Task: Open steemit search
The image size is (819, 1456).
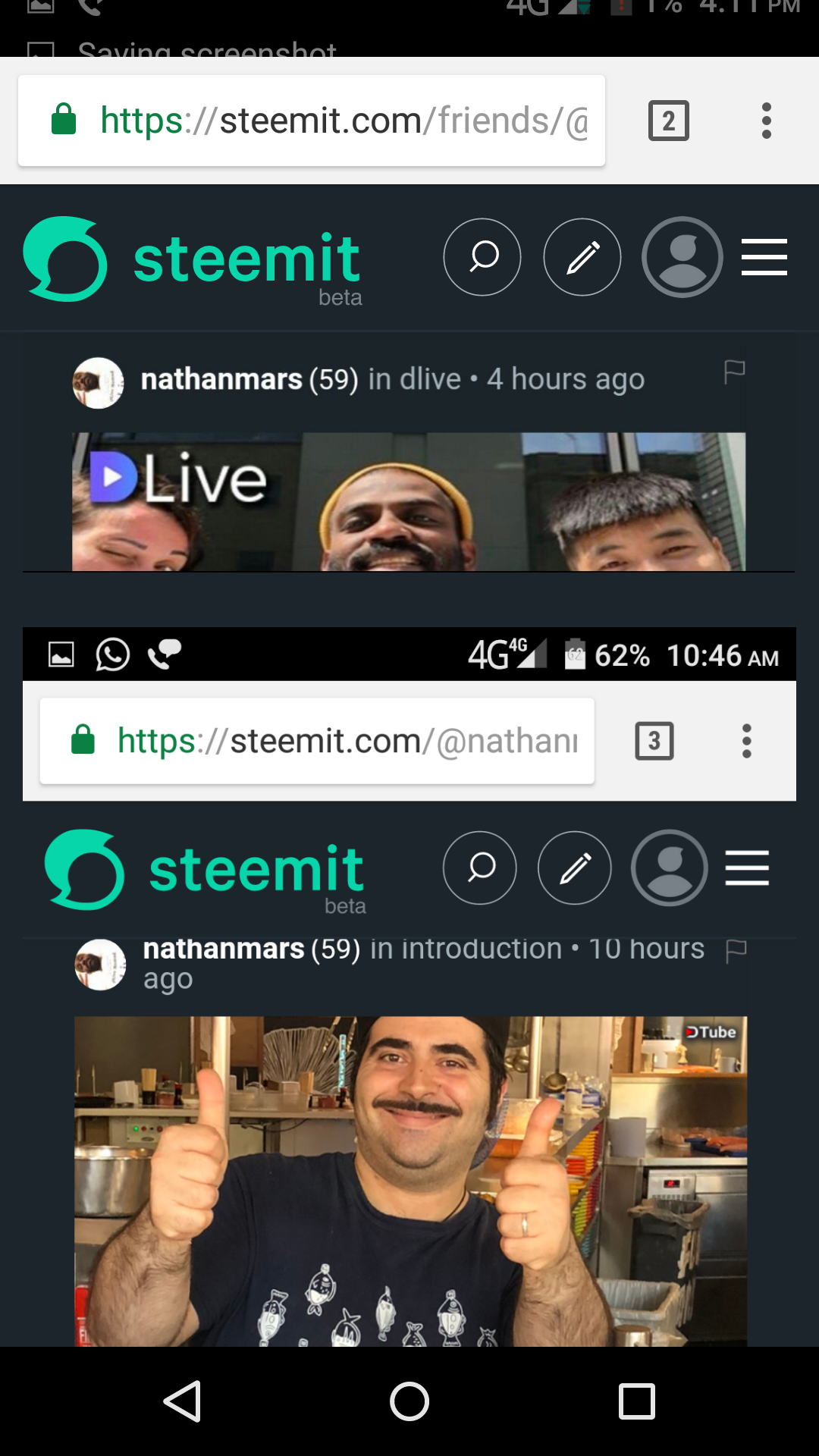Action: point(482,257)
